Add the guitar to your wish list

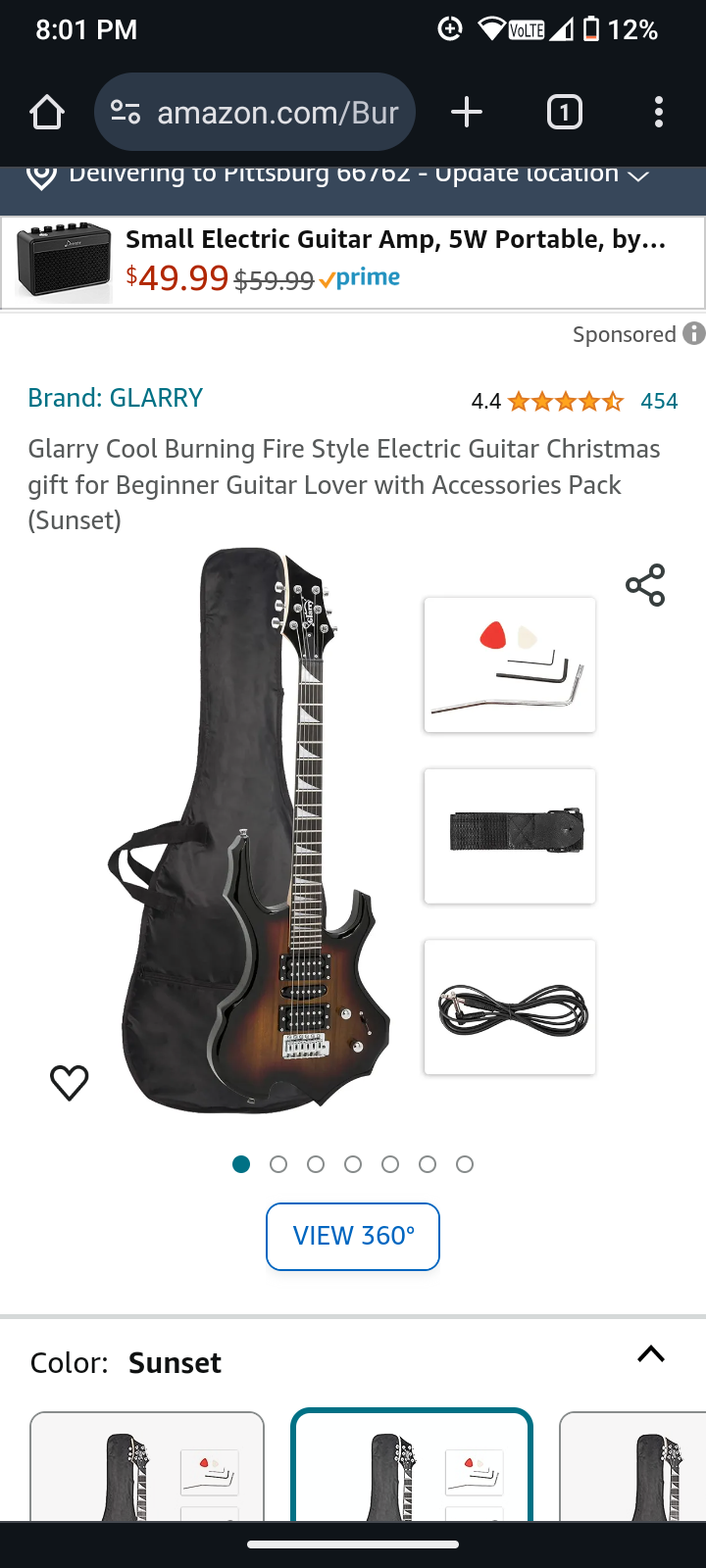coord(70,1082)
